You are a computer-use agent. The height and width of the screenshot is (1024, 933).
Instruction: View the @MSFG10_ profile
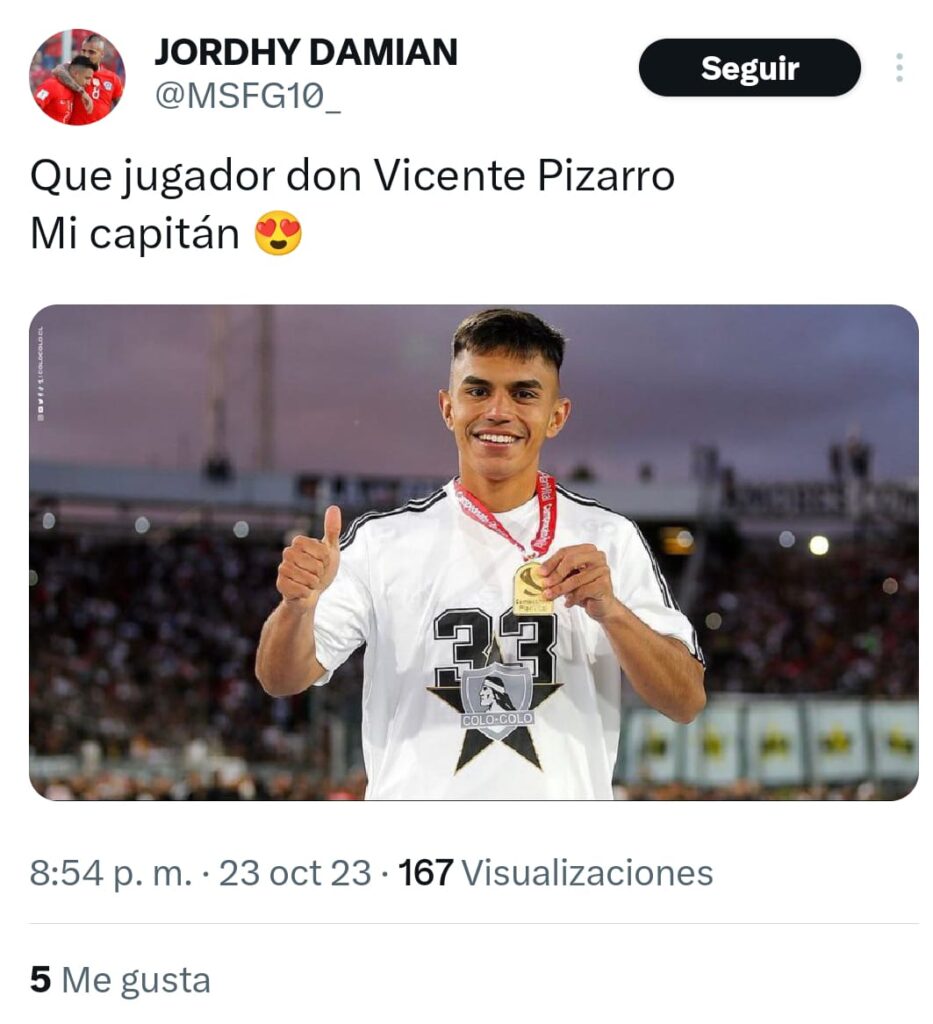247,98
